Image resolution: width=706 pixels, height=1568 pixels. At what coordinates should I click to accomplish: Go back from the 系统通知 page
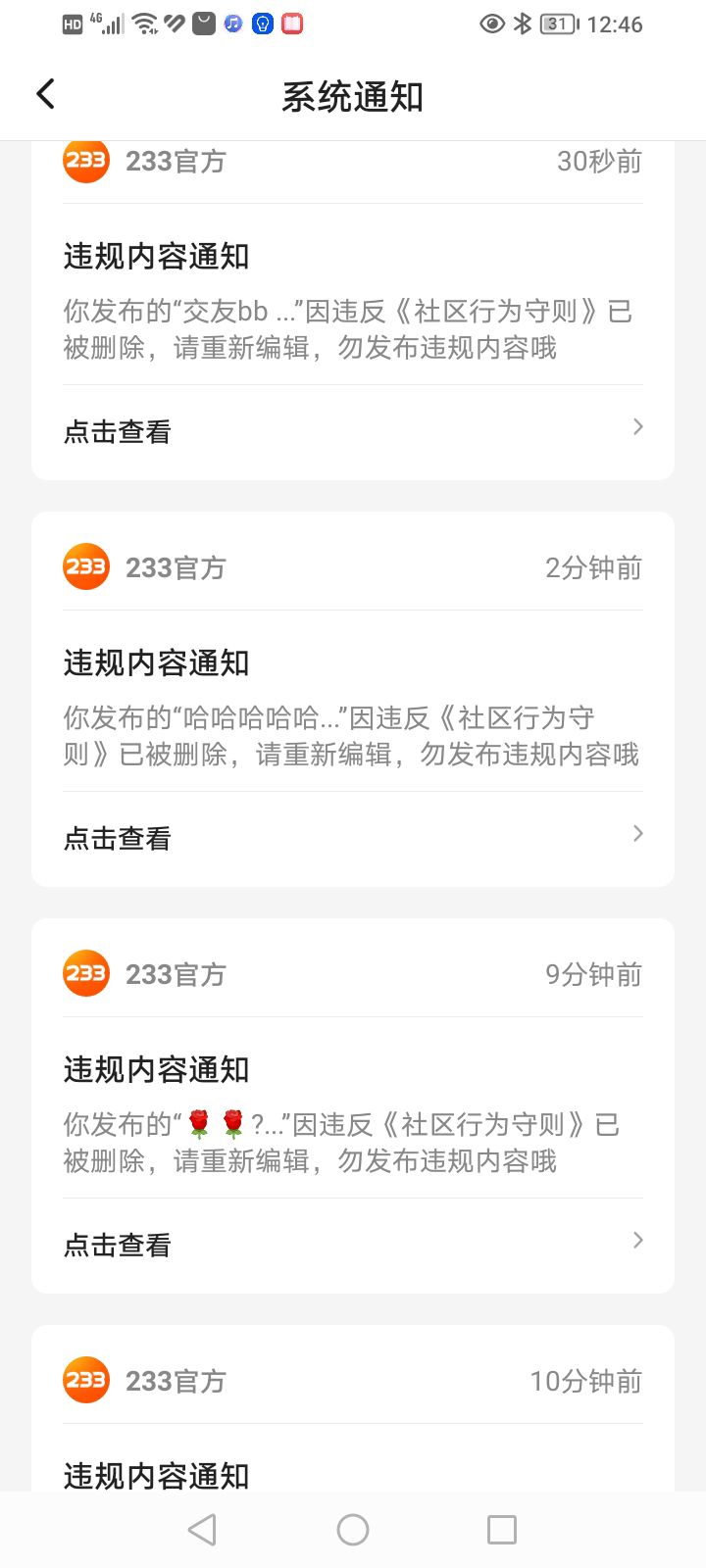pos(45,94)
